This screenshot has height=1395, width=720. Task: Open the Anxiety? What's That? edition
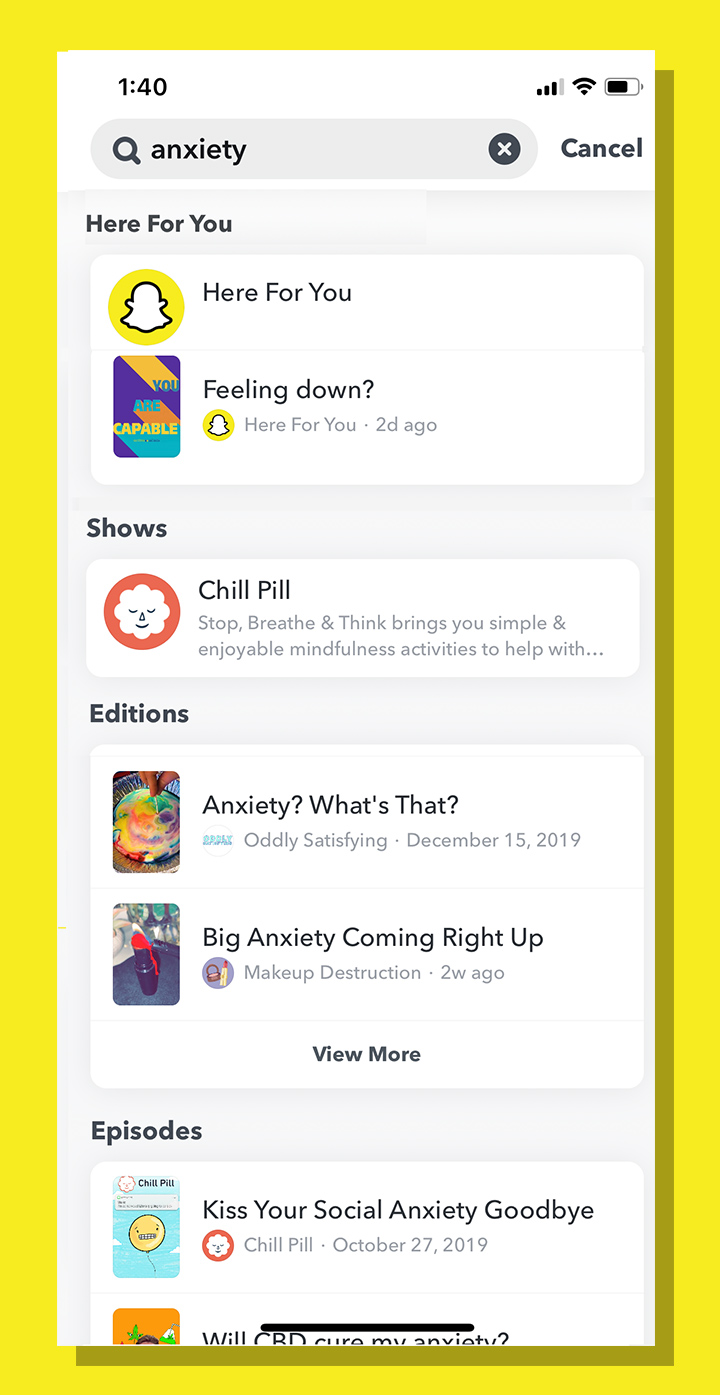(366, 818)
